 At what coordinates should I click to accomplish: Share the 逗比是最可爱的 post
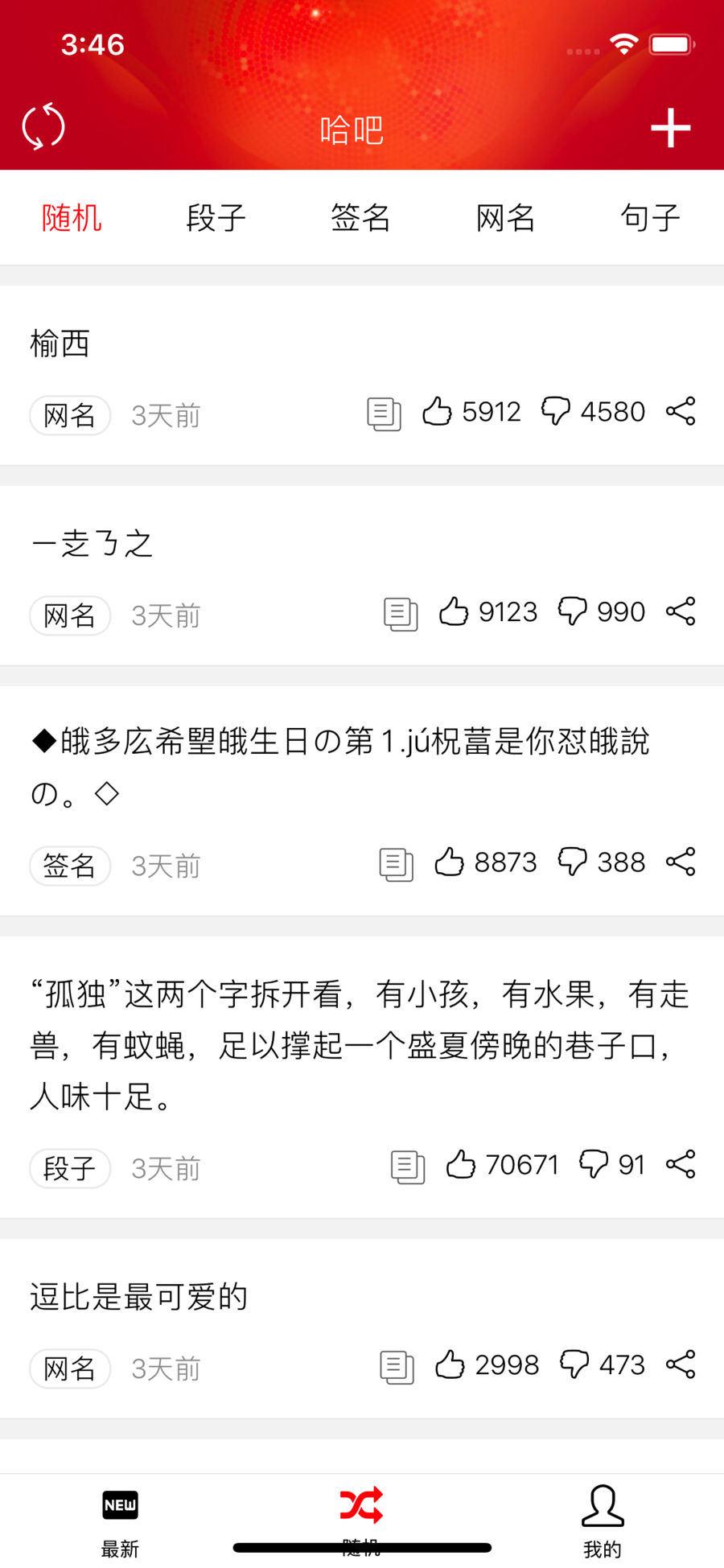(x=681, y=1365)
